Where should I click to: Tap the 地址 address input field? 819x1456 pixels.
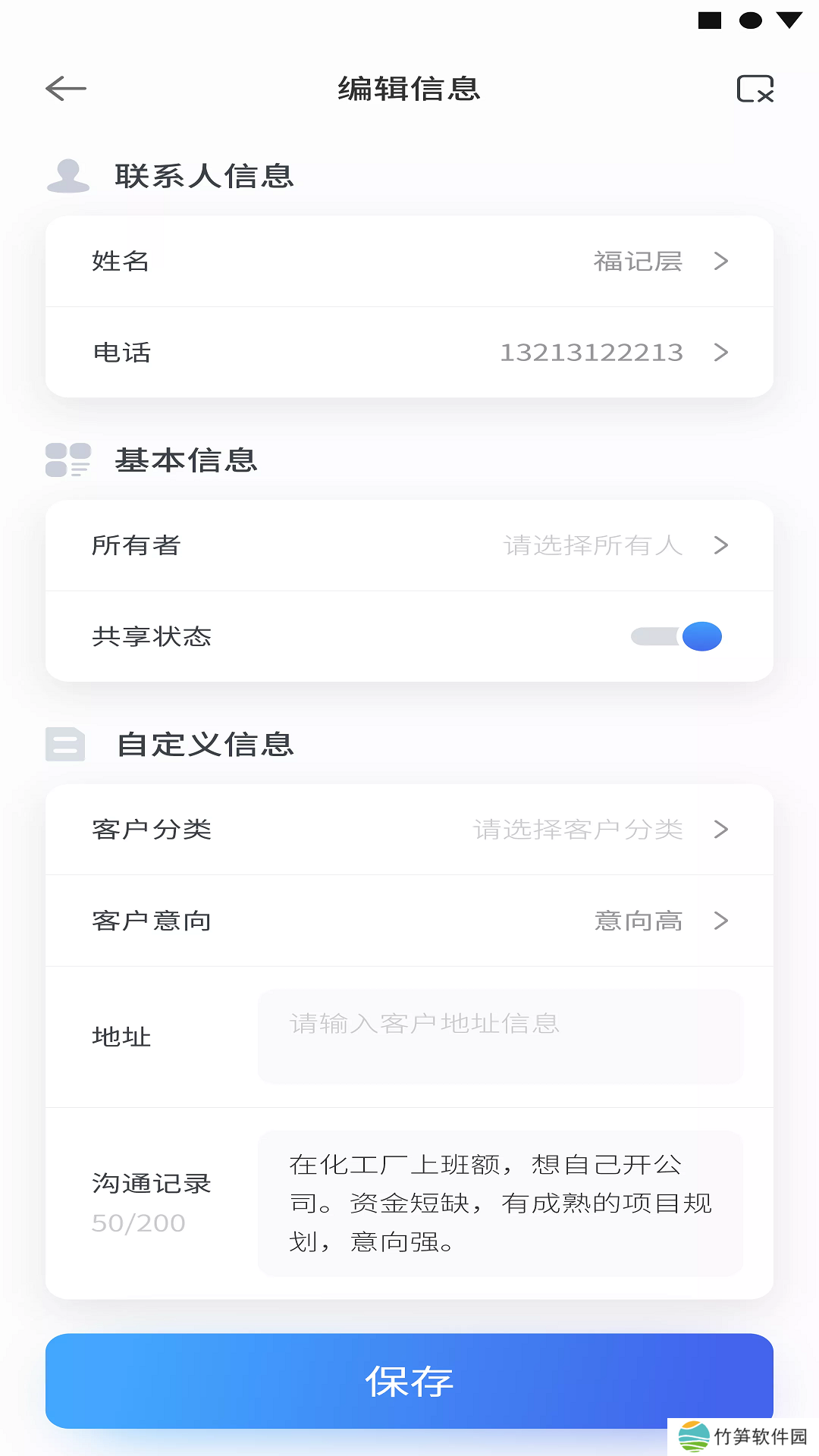[500, 1037]
